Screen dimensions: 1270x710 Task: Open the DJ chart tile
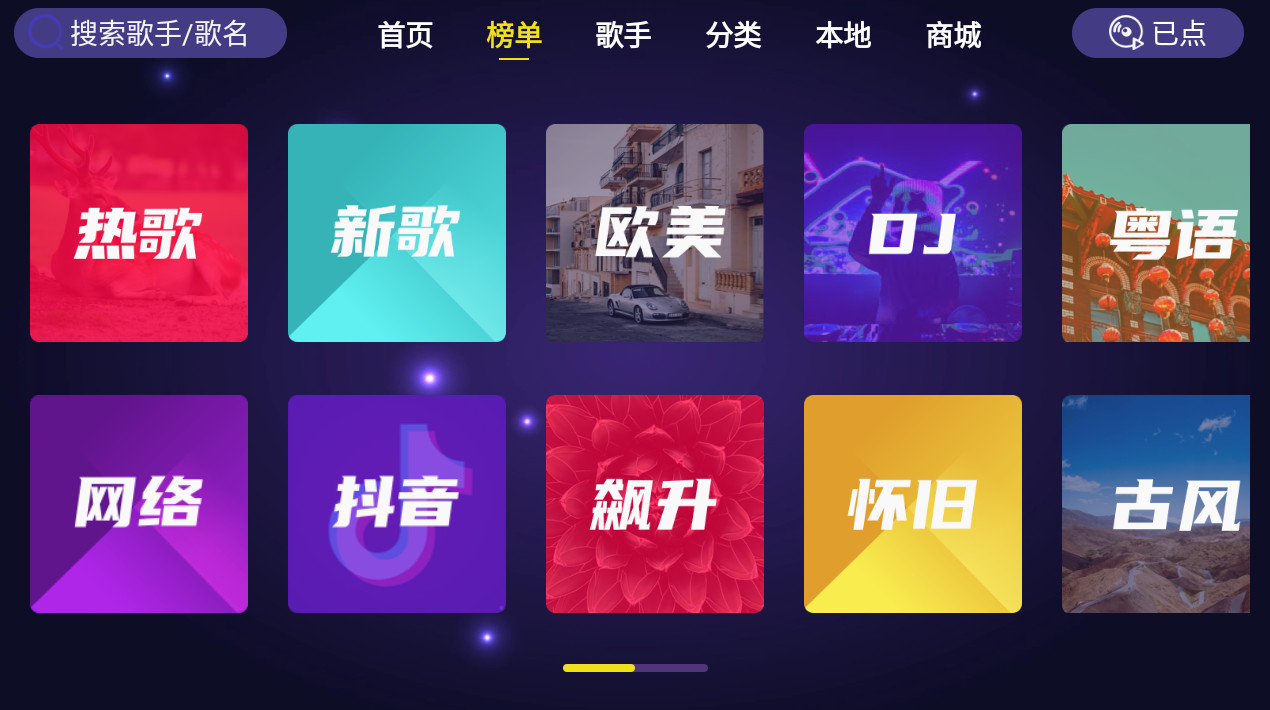tap(913, 233)
